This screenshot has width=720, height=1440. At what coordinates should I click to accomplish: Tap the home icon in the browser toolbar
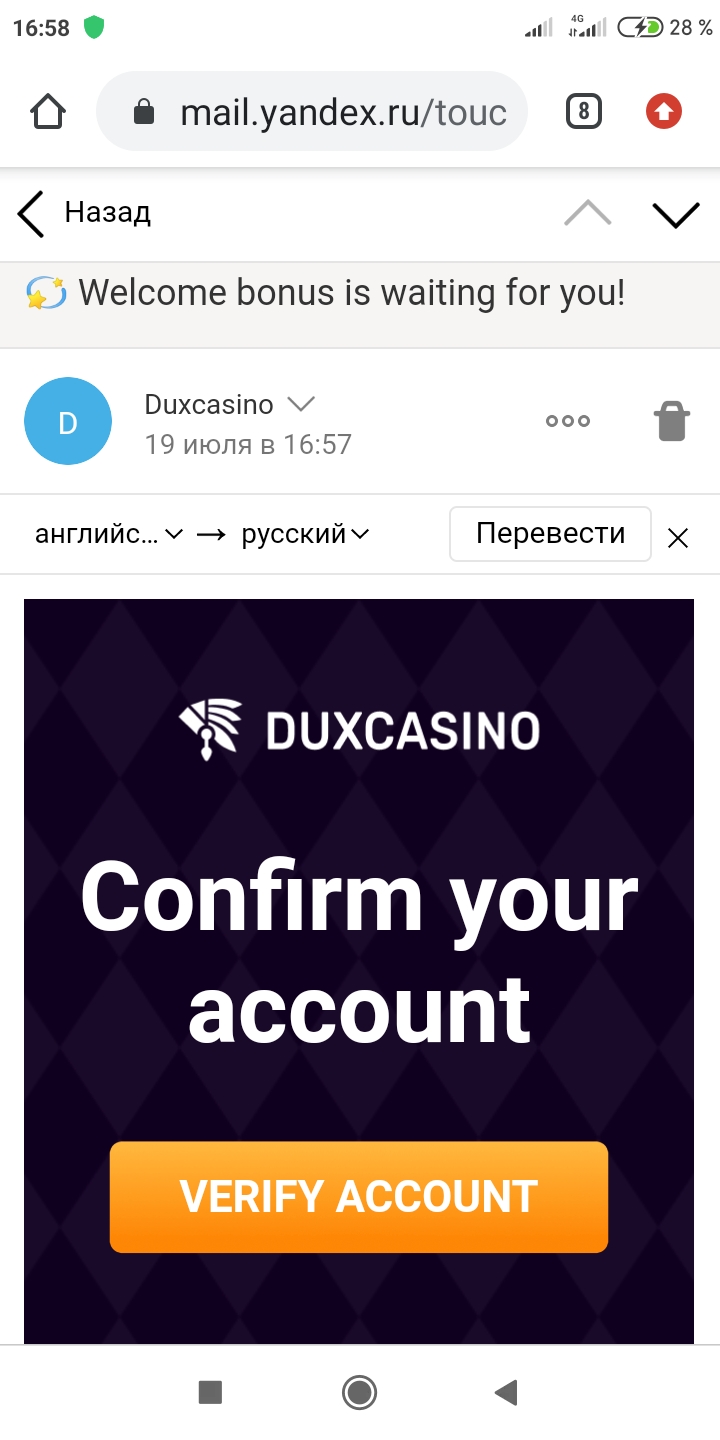[46, 111]
